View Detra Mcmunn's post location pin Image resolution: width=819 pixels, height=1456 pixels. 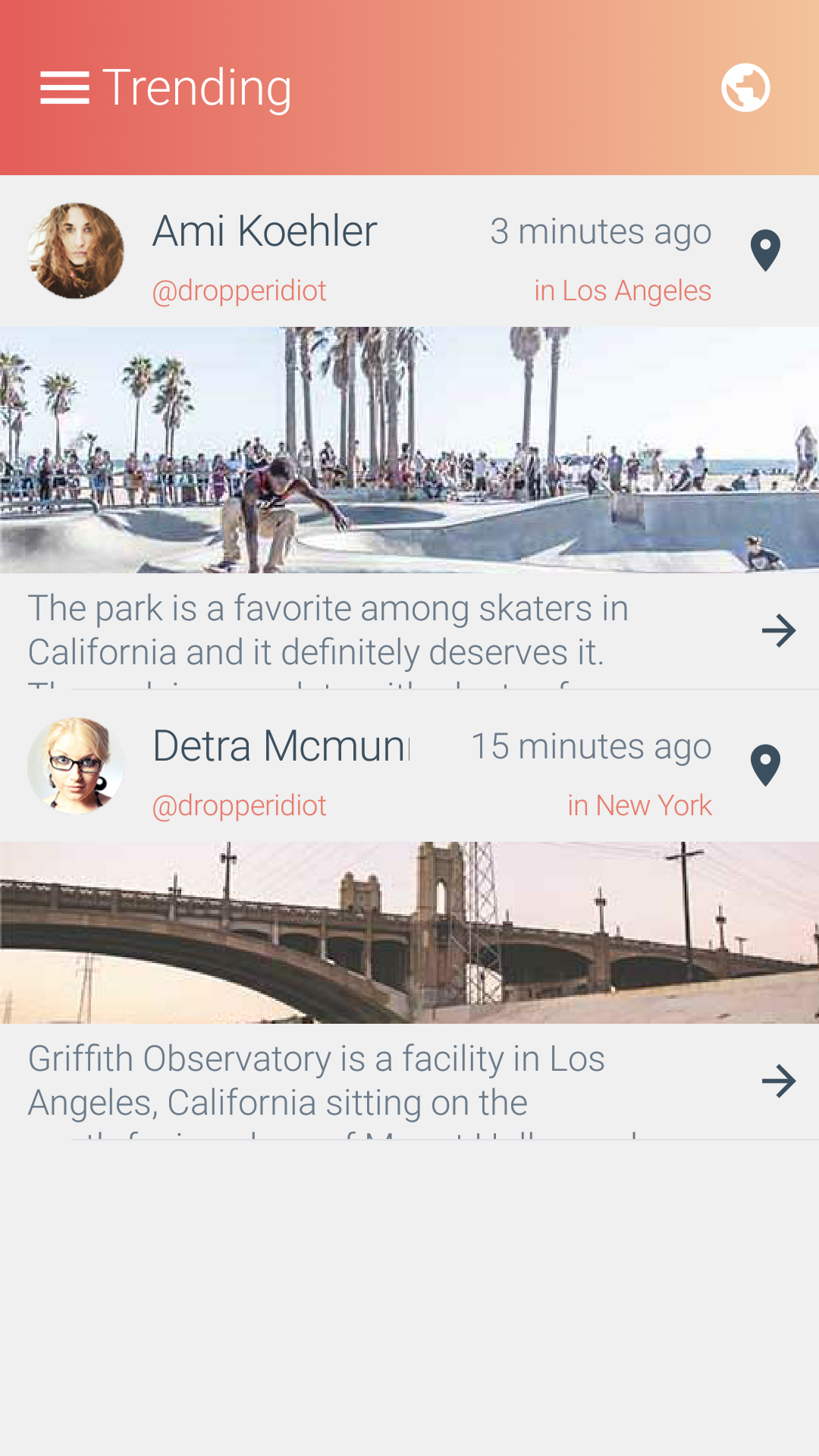tap(765, 765)
